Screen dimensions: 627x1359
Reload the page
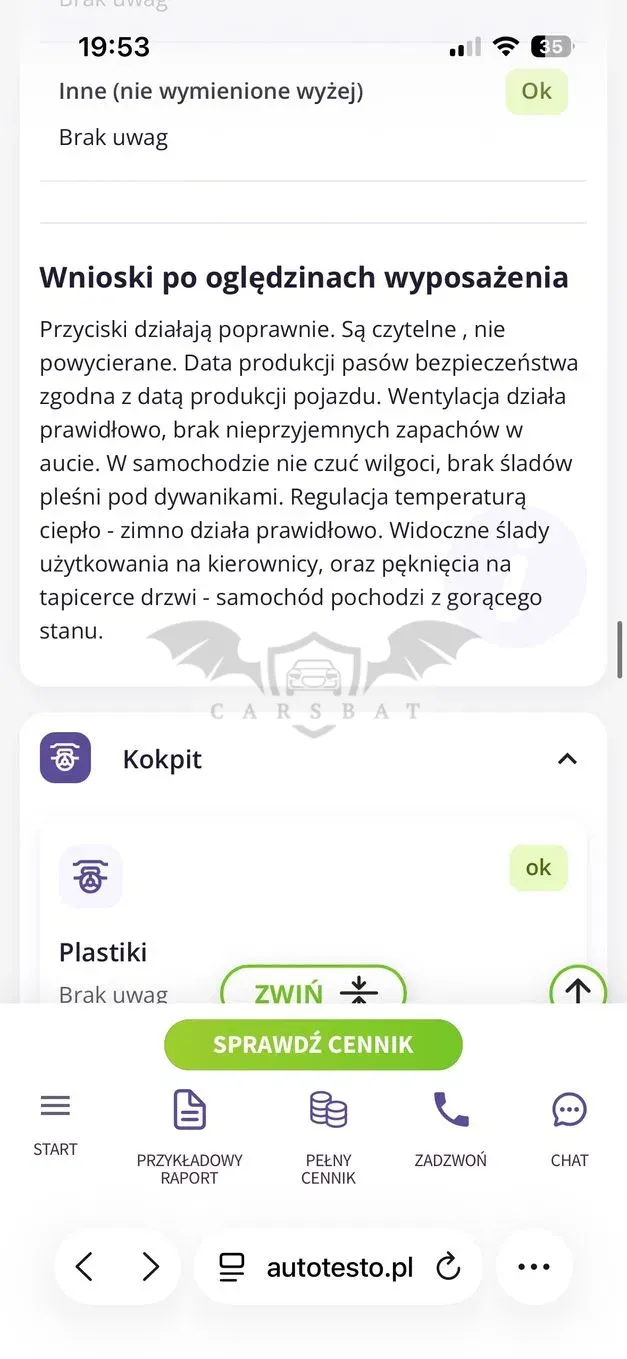pyautogui.click(x=449, y=1268)
